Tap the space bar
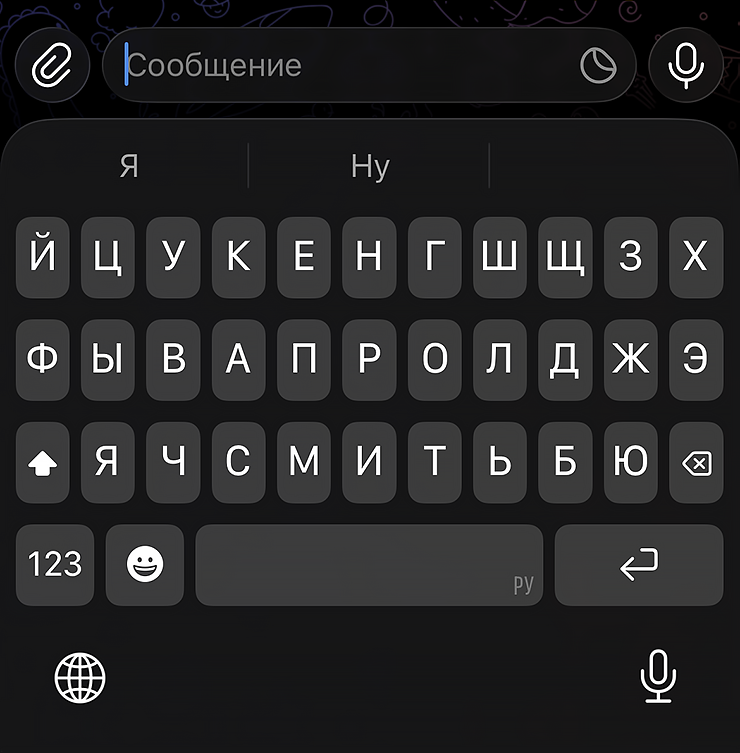740x753 pixels. 369,565
